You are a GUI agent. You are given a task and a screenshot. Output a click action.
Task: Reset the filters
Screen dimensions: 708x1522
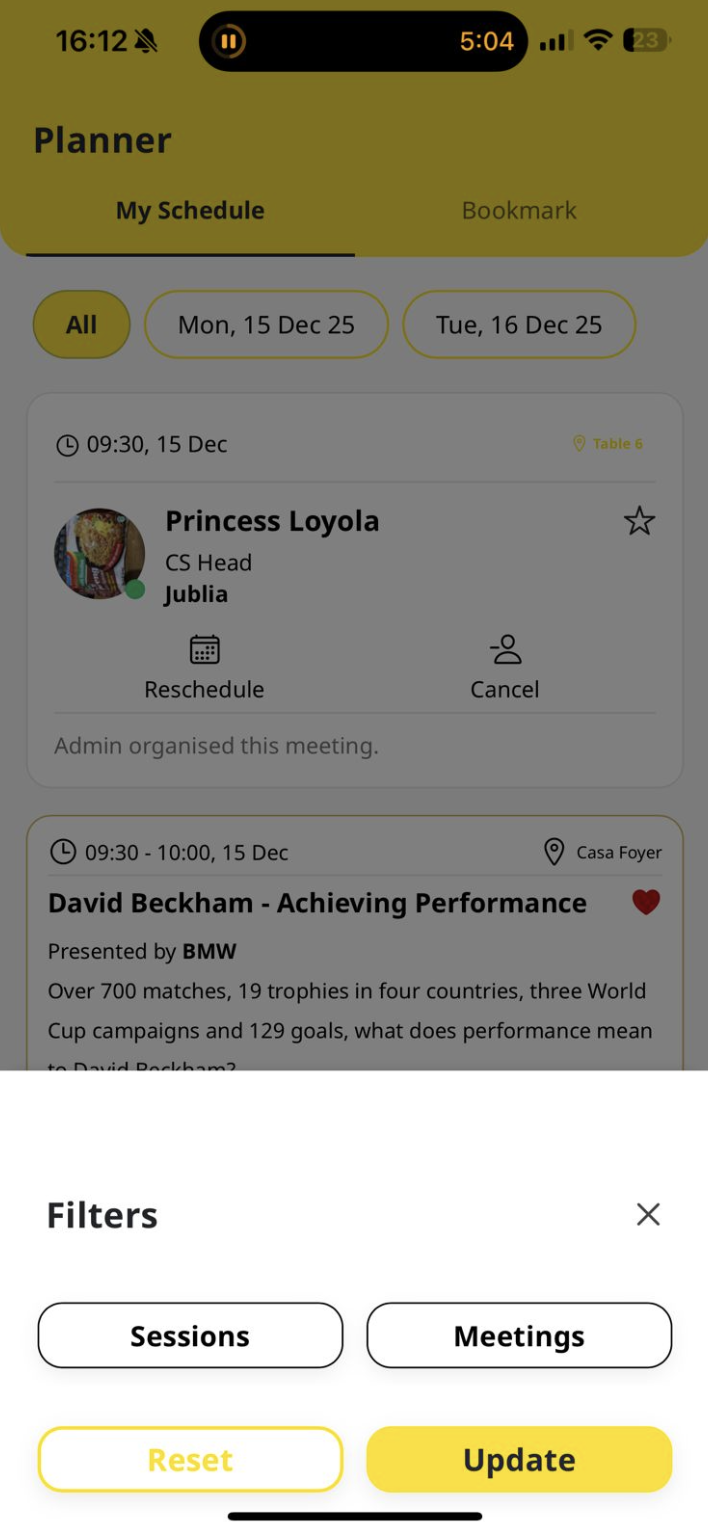190,1460
